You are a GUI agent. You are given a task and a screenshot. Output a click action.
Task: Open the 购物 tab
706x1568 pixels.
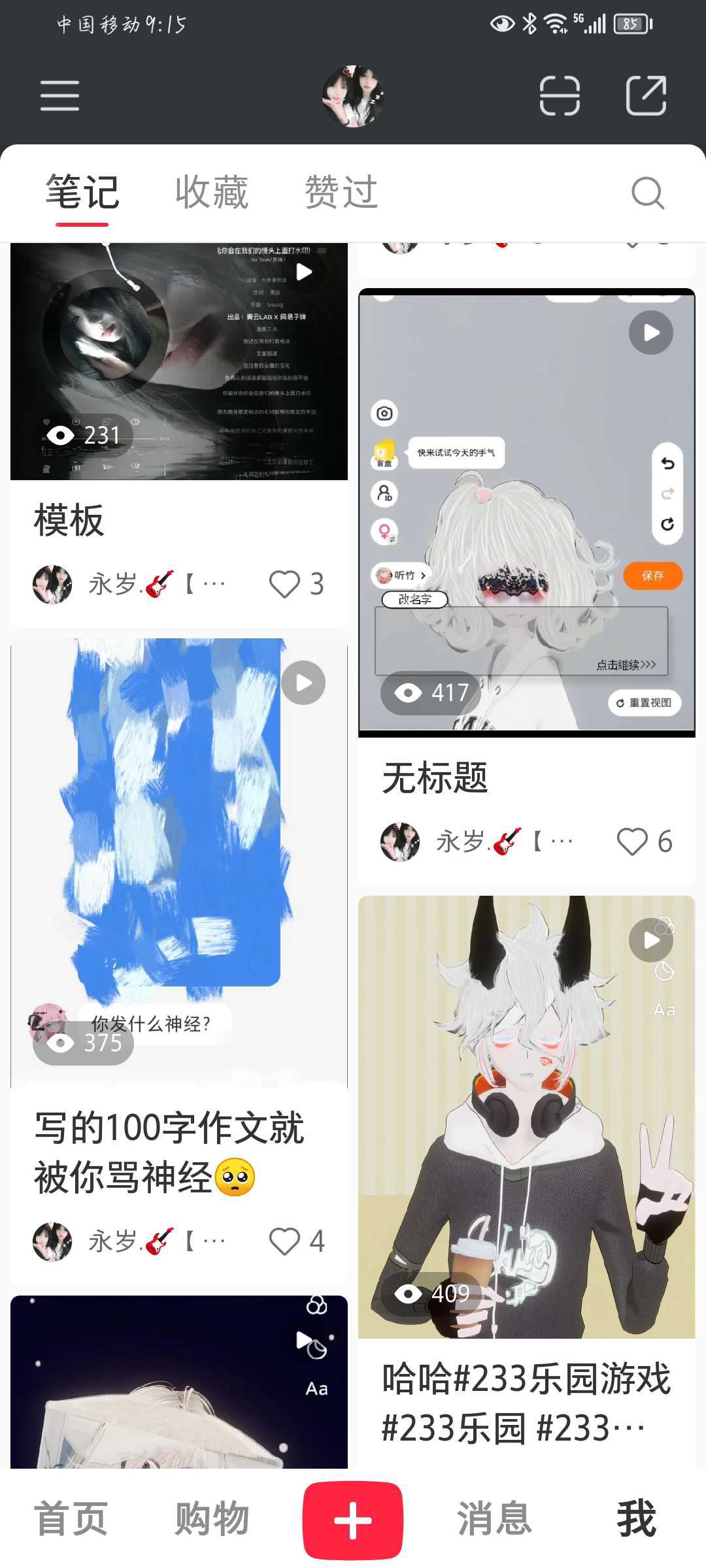(212, 1518)
